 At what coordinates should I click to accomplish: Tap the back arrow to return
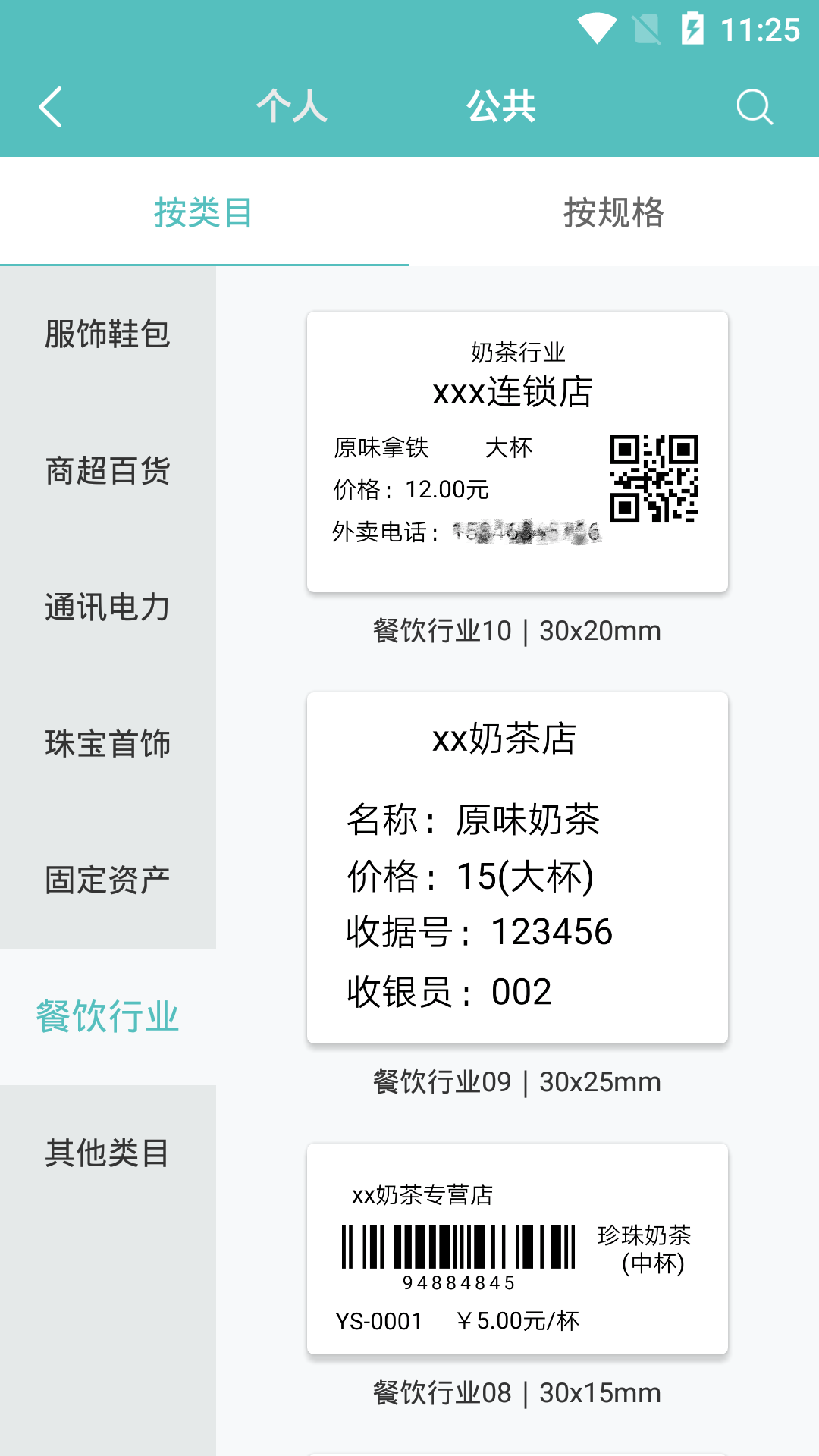[50, 106]
